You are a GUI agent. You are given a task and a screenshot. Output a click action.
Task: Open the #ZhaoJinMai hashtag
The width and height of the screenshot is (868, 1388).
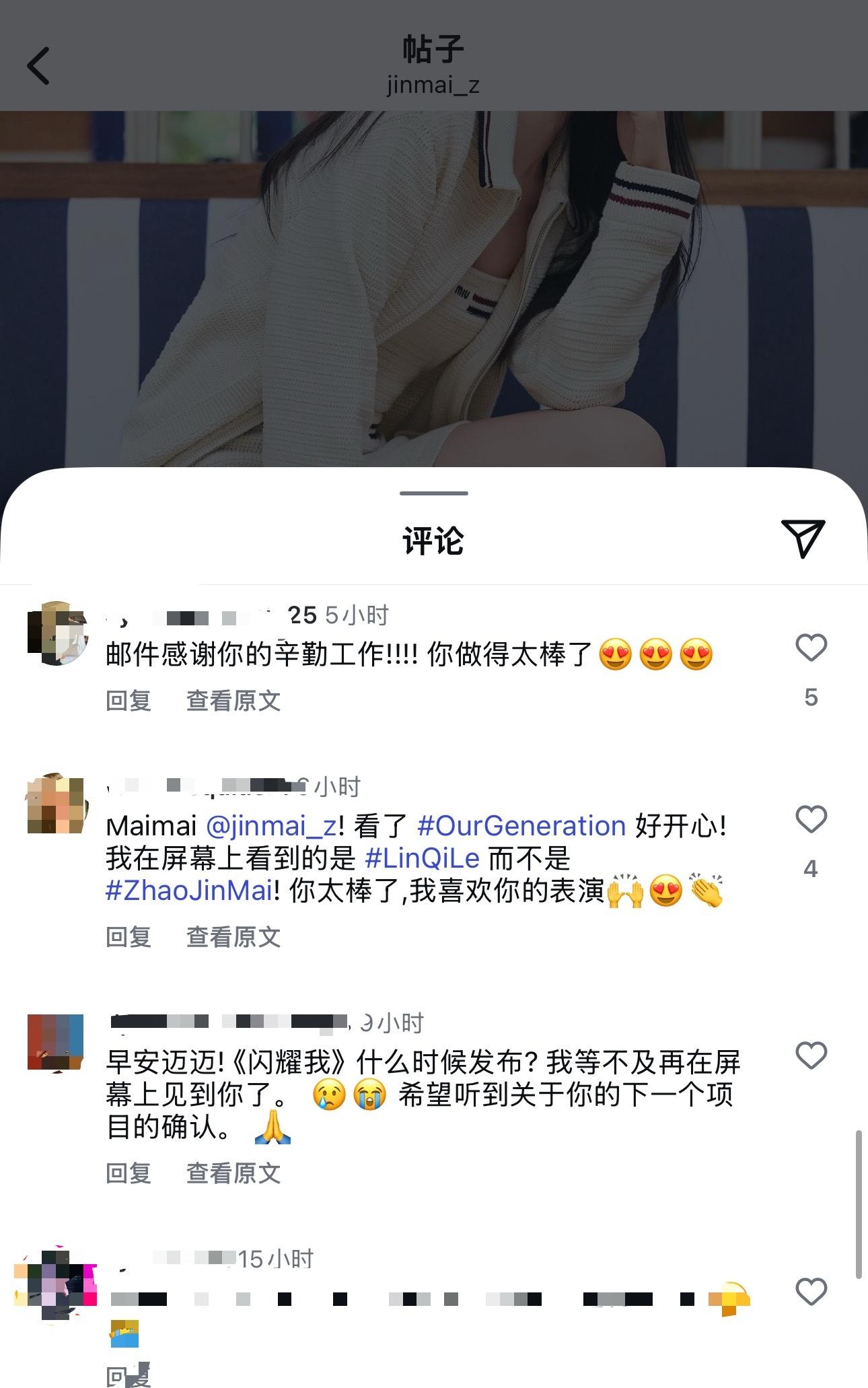[x=189, y=891]
